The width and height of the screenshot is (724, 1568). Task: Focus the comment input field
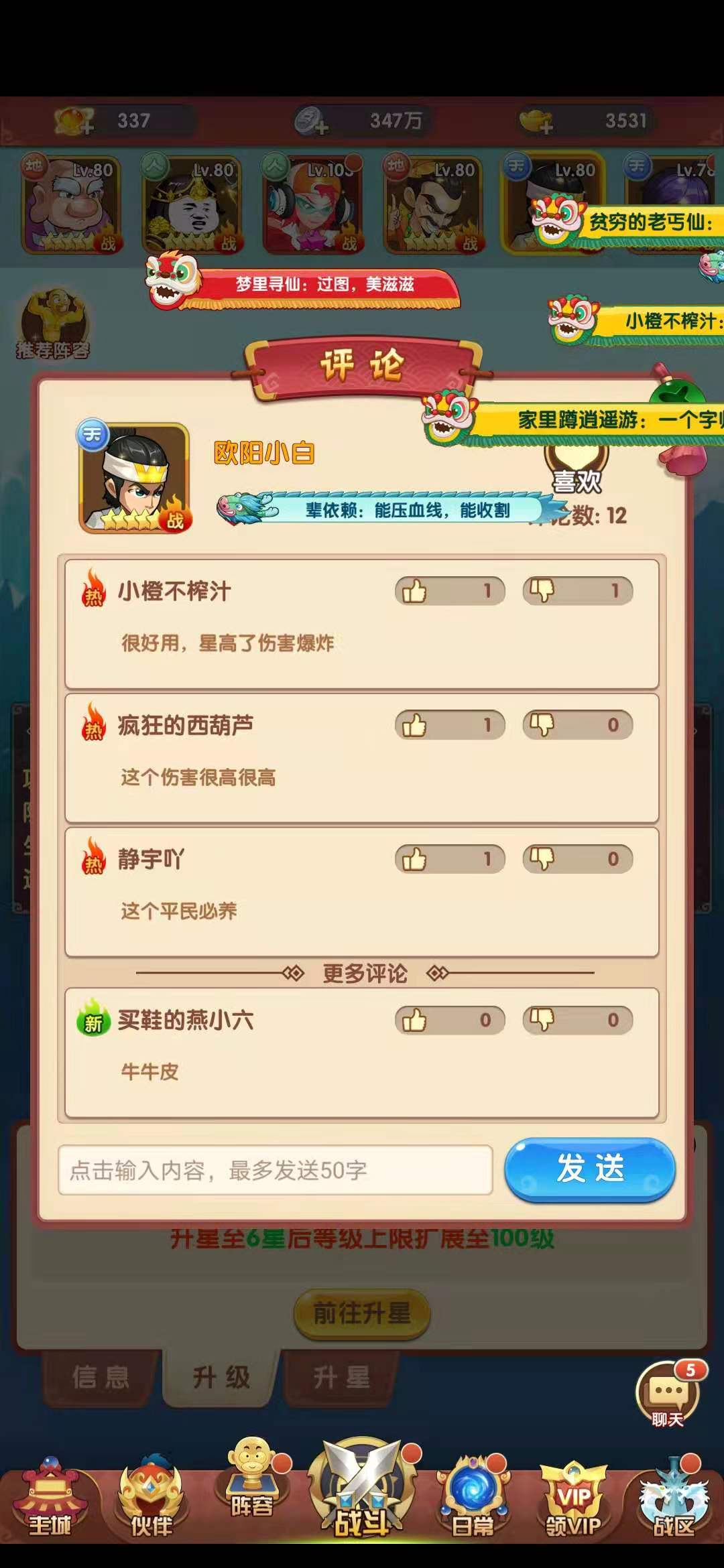(275, 1170)
